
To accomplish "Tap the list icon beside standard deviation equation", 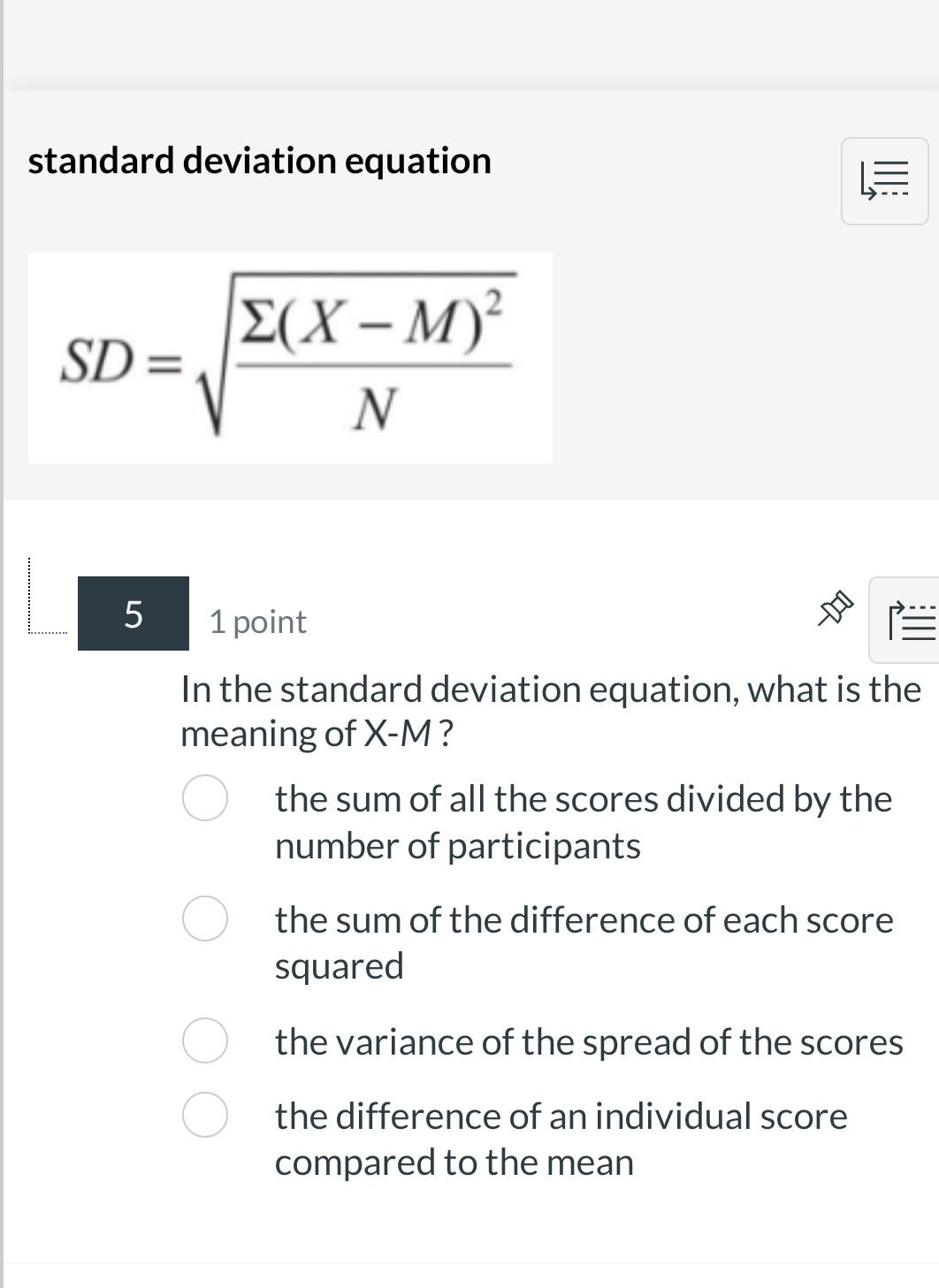I will (x=884, y=181).
